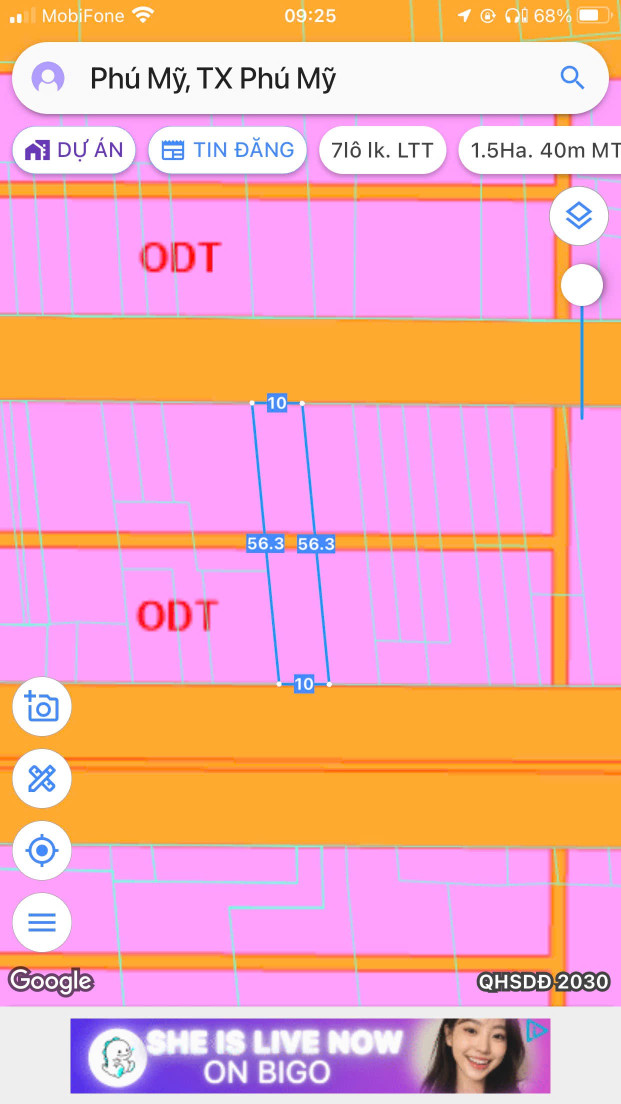Open the map layers button
Screen dimensions: 621x1104
click(579, 216)
